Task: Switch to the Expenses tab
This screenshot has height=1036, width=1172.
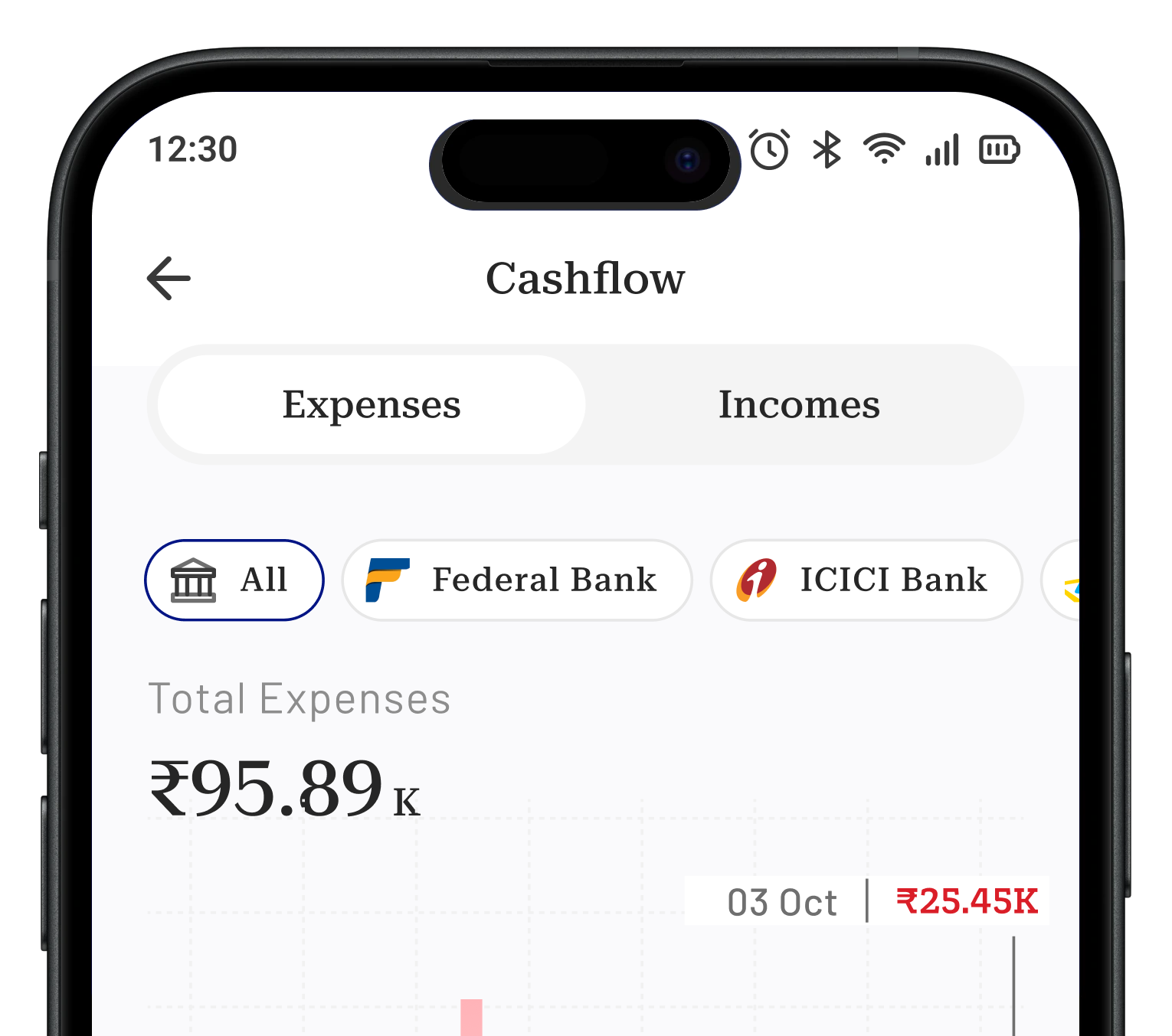Action: (372, 404)
